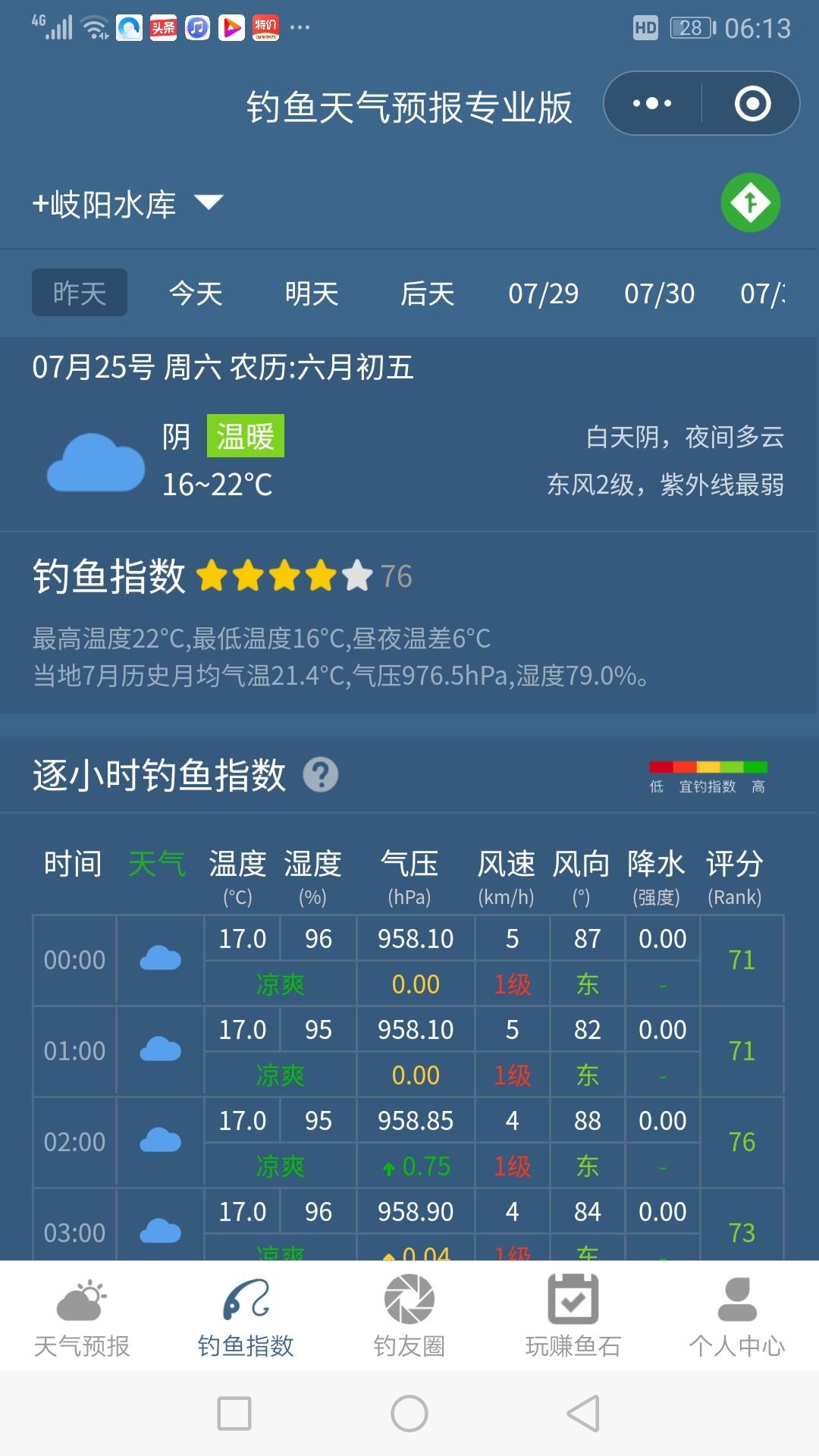The image size is (819, 1456).
Task: View the 后天 forecast tab
Action: (428, 293)
